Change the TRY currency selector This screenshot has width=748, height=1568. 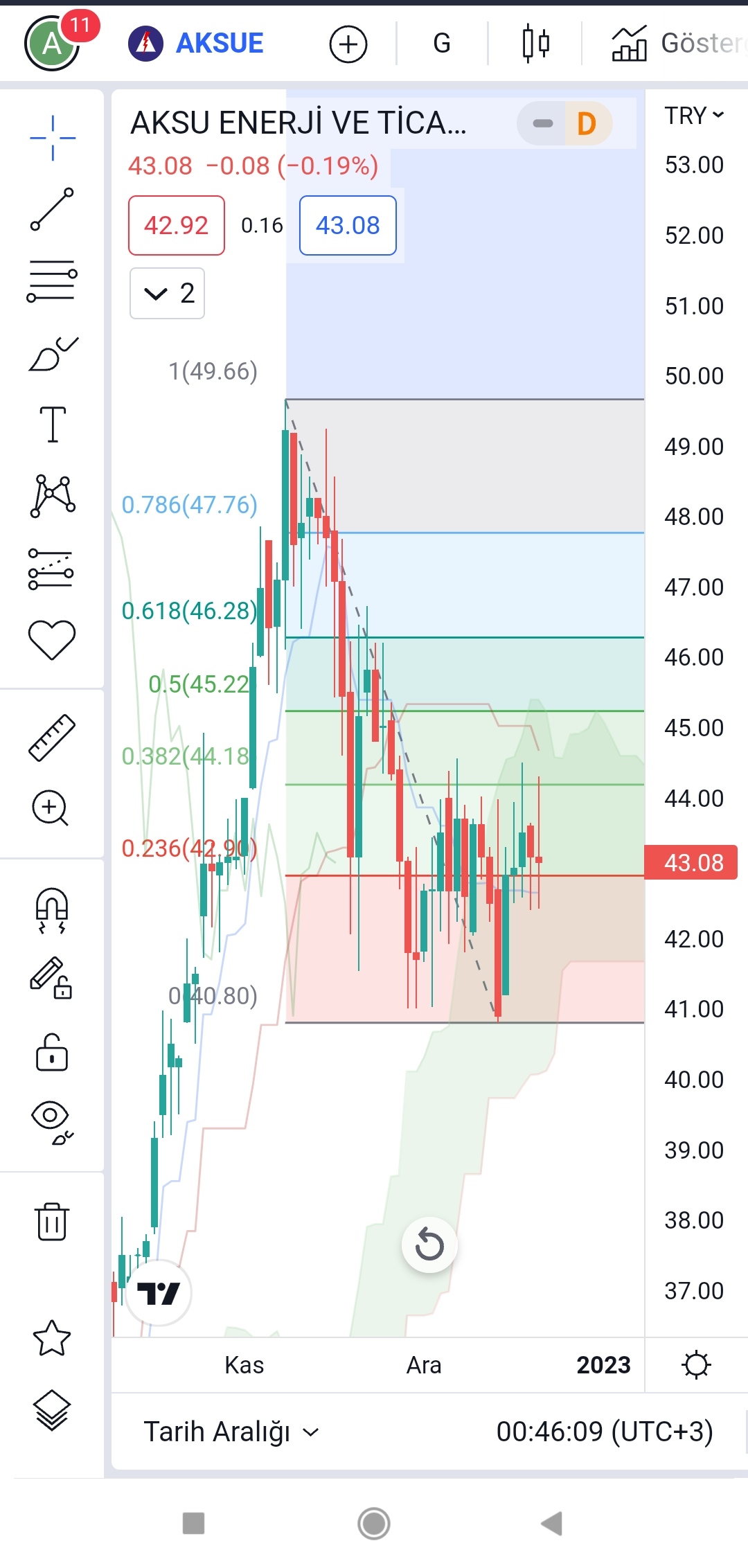point(695,115)
